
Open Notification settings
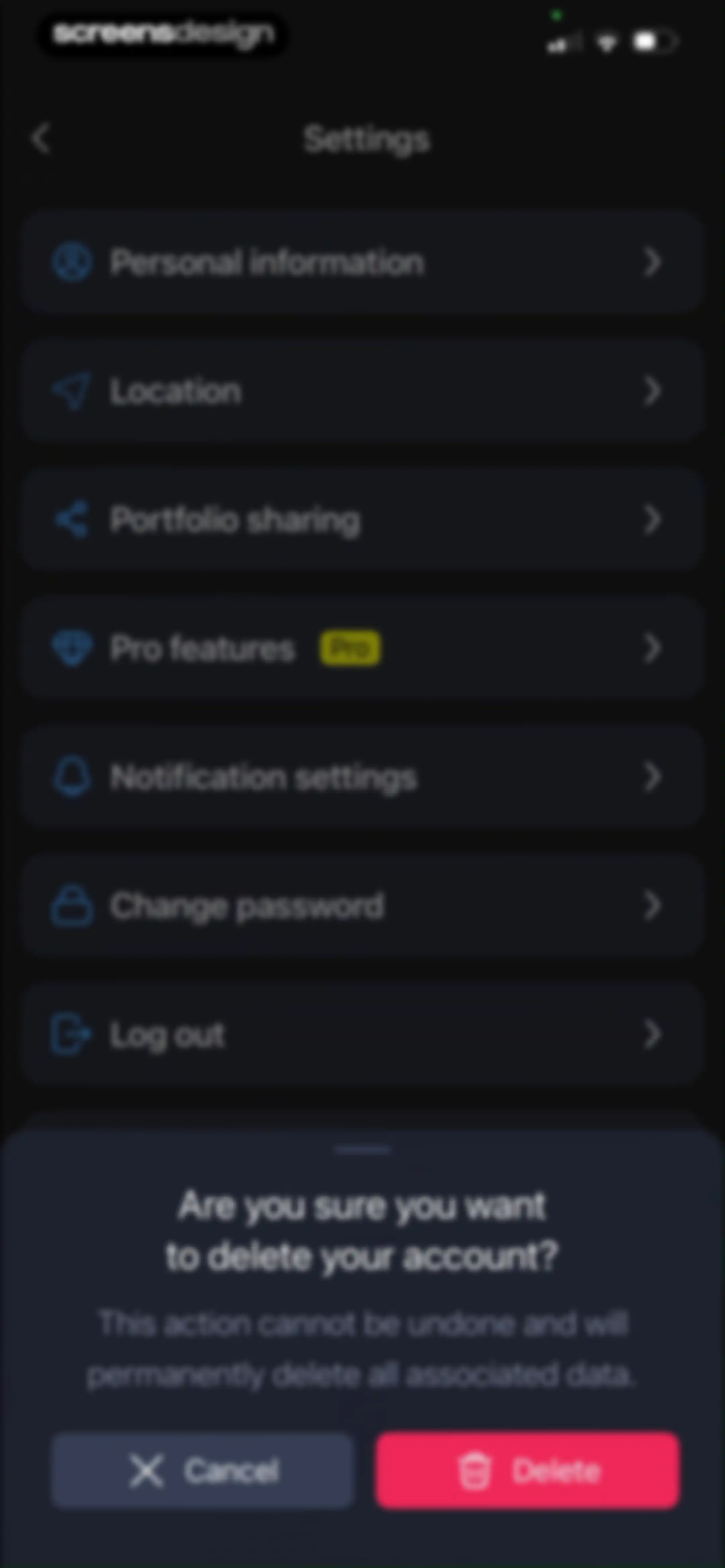[363, 777]
